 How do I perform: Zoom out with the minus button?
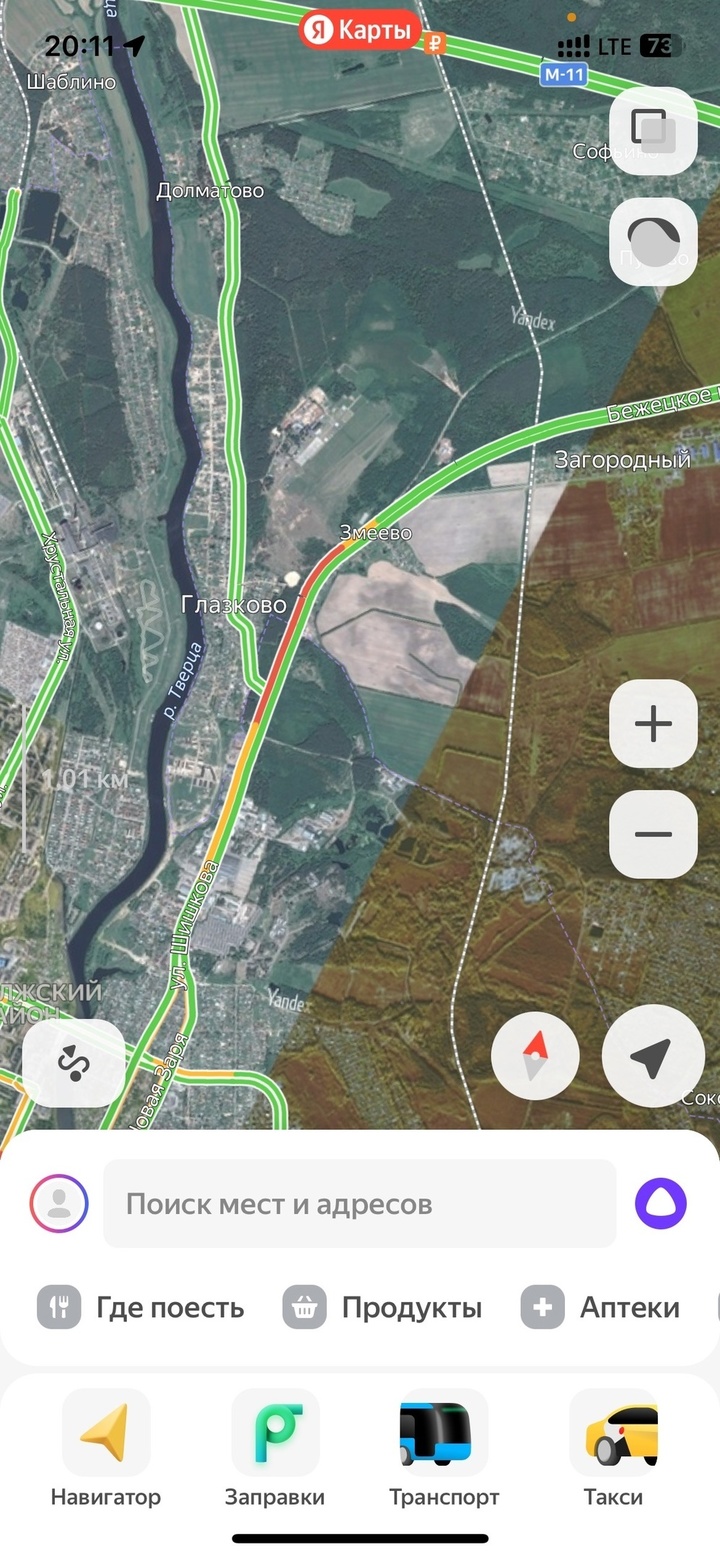coord(653,834)
